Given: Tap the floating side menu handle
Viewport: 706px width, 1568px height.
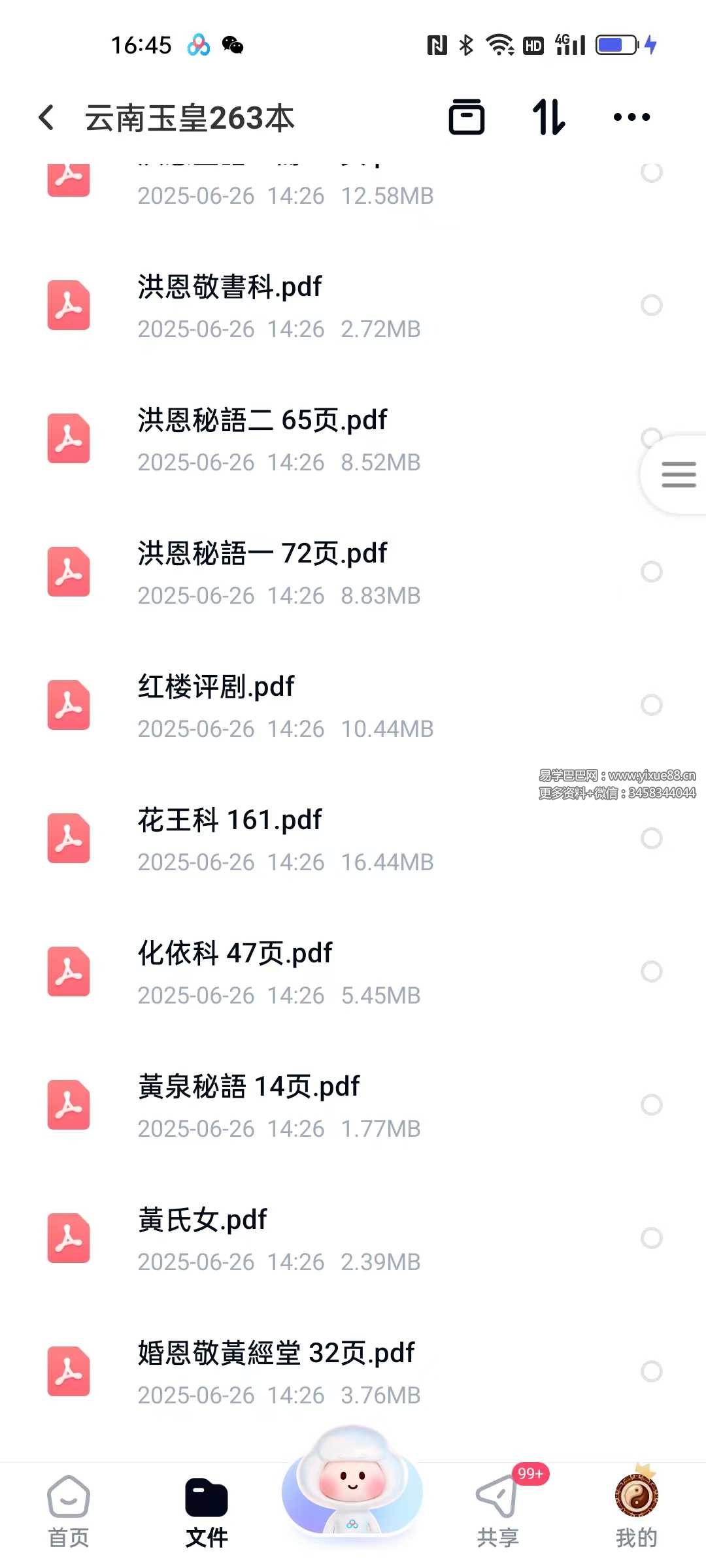Looking at the screenshot, I should 677,474.
